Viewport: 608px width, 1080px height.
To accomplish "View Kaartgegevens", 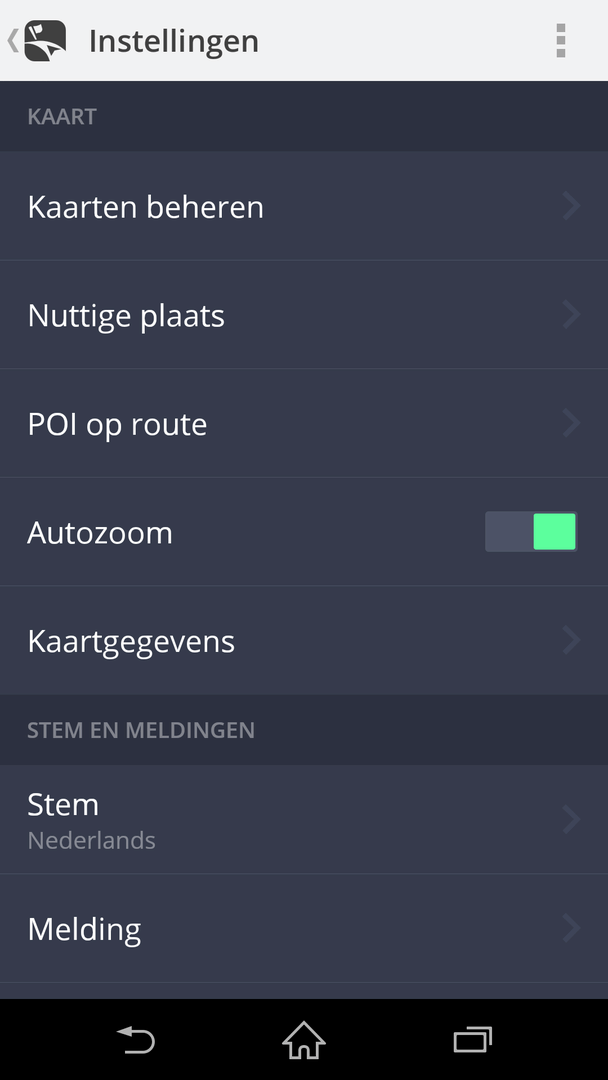I will (x=304, y=641).
